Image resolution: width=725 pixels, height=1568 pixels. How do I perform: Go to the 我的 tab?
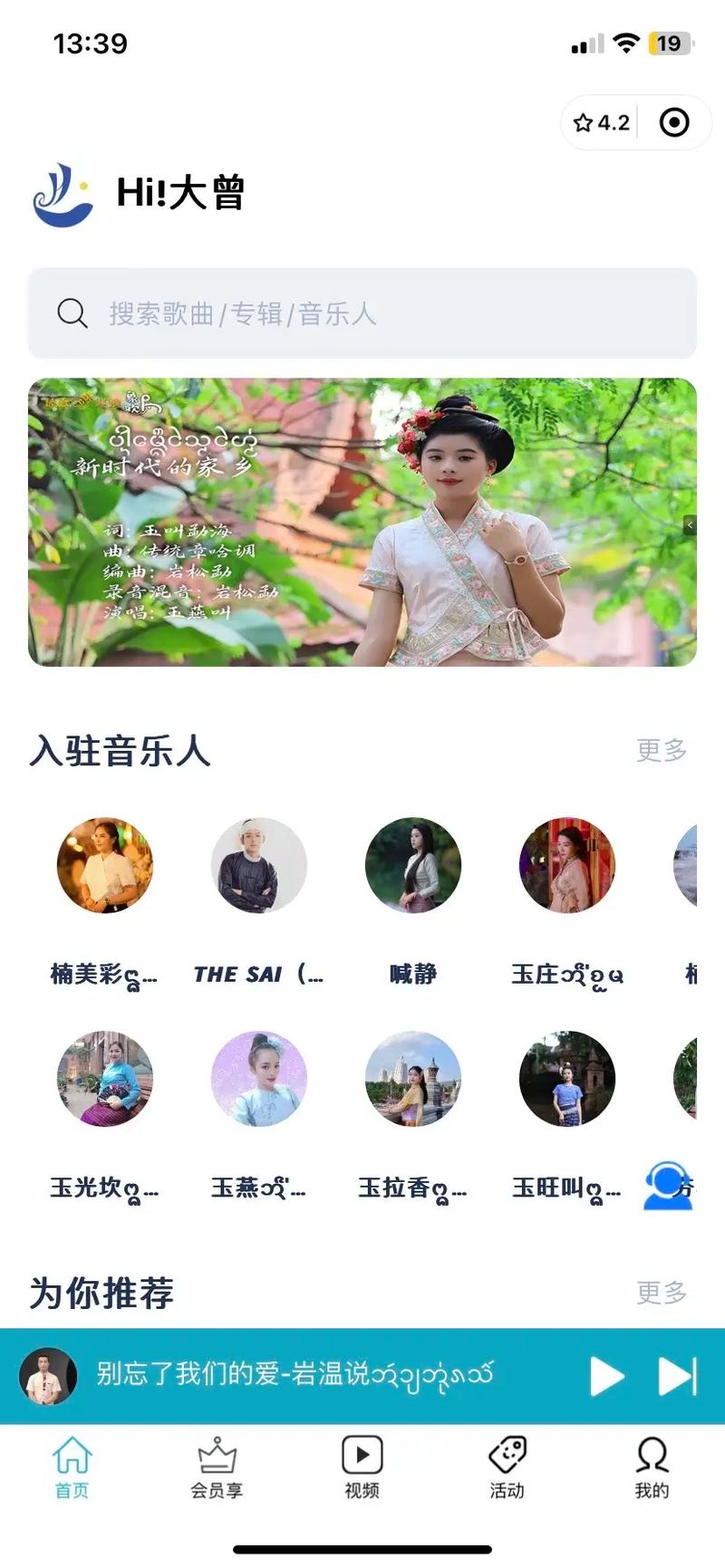pos(651,1468)
